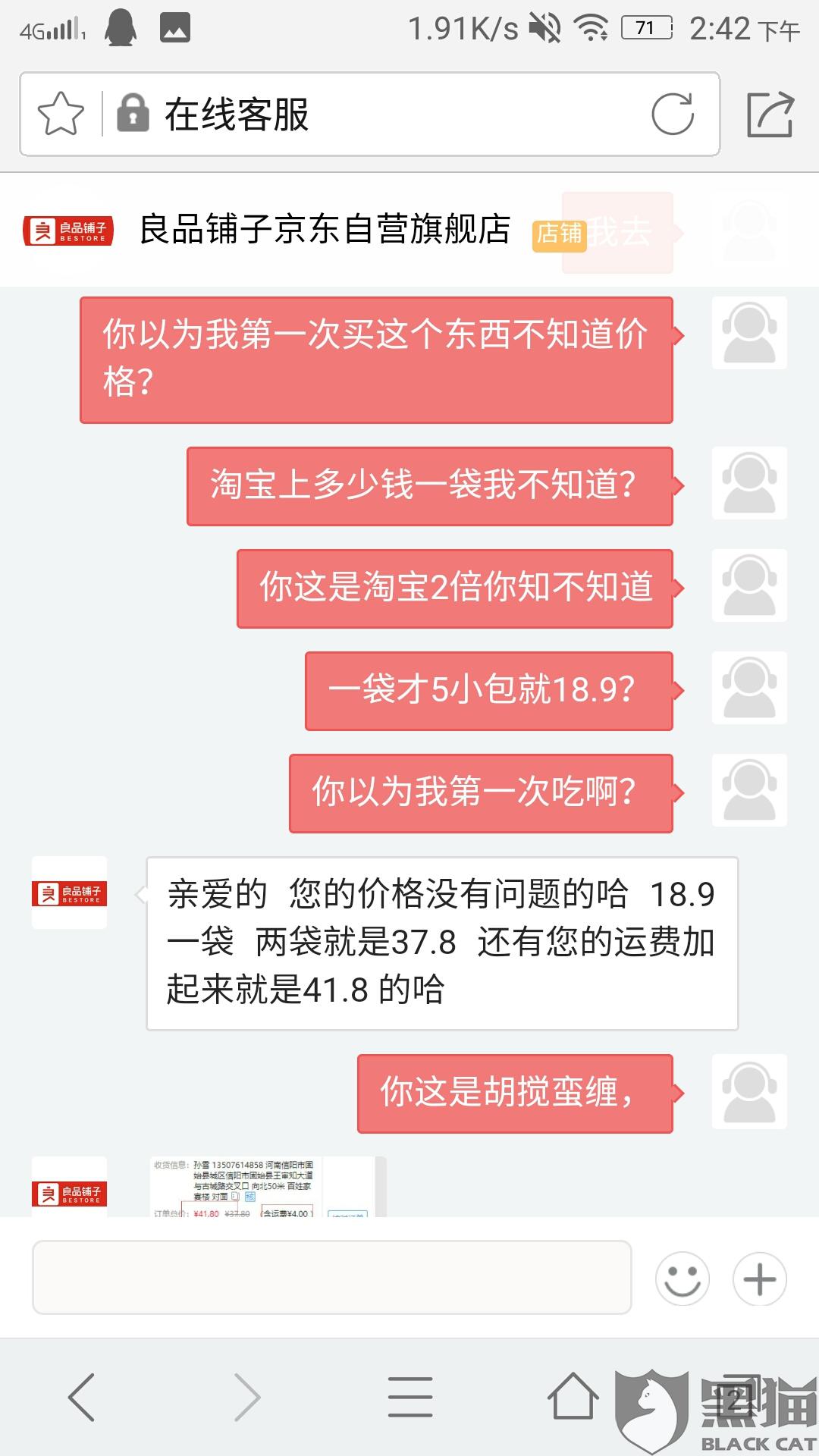819x1456 pixels.
Task: Go back in browser
Action: point(82,1397)
